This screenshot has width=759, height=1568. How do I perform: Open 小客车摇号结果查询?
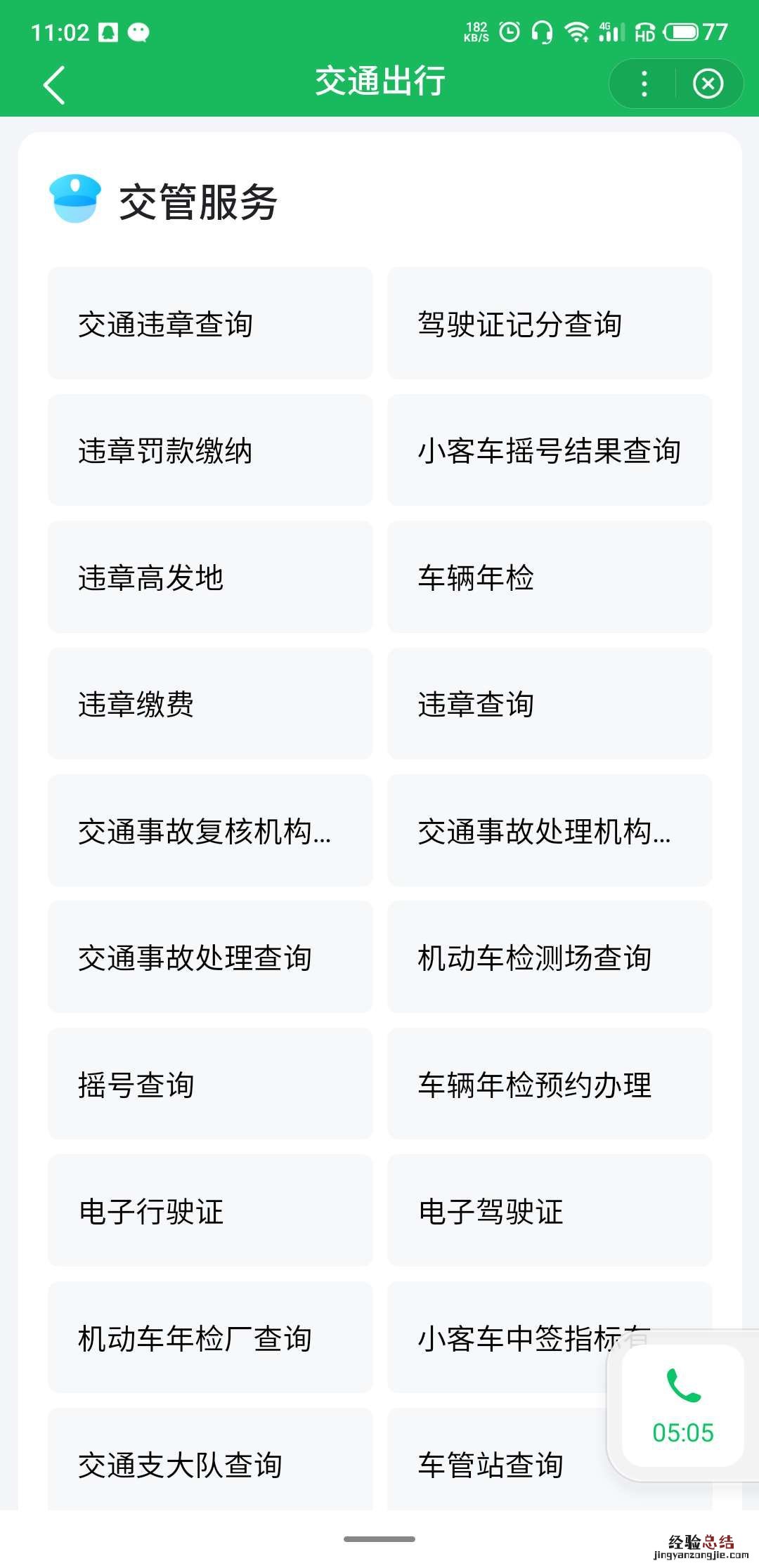point(550,450)
